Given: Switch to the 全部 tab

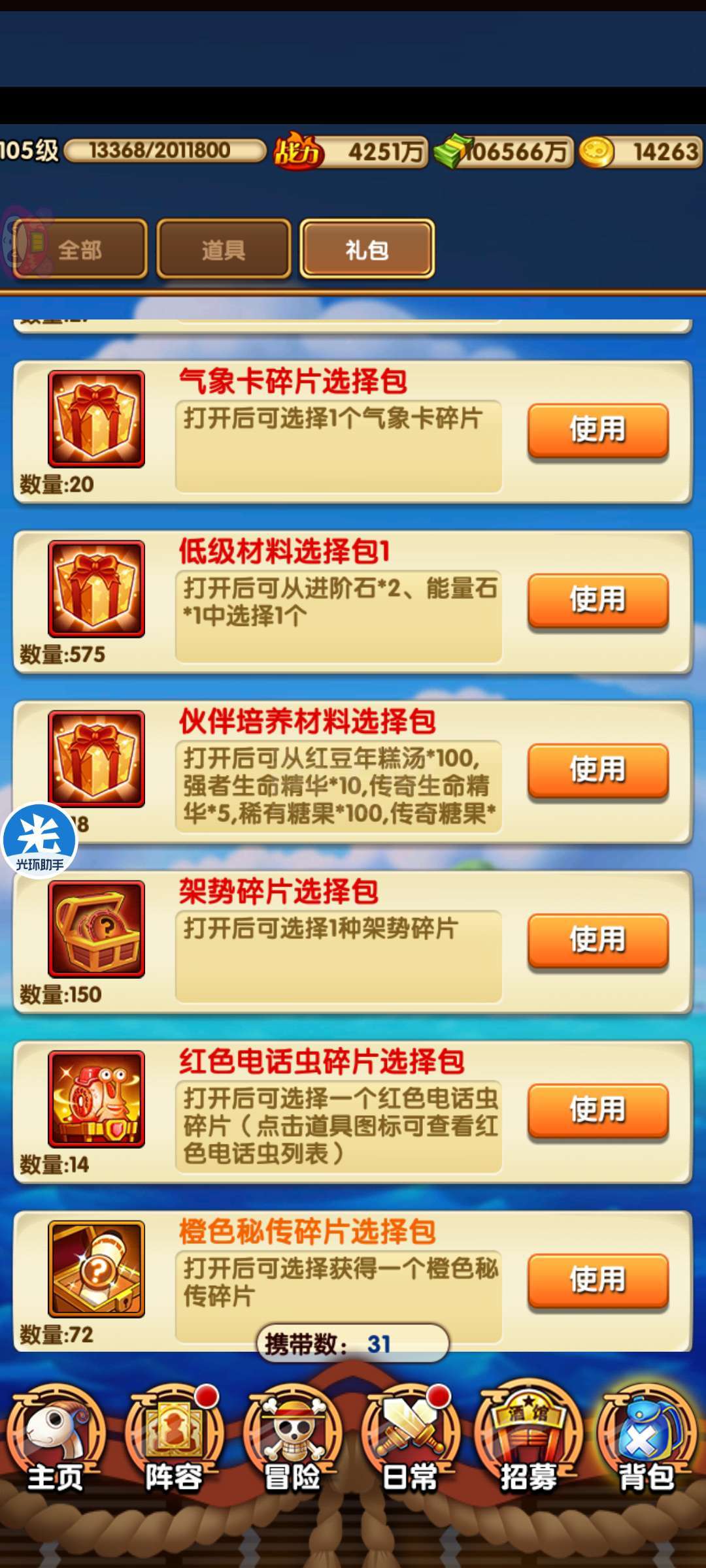Looking at the screenshot, I should tap(80, 249).
